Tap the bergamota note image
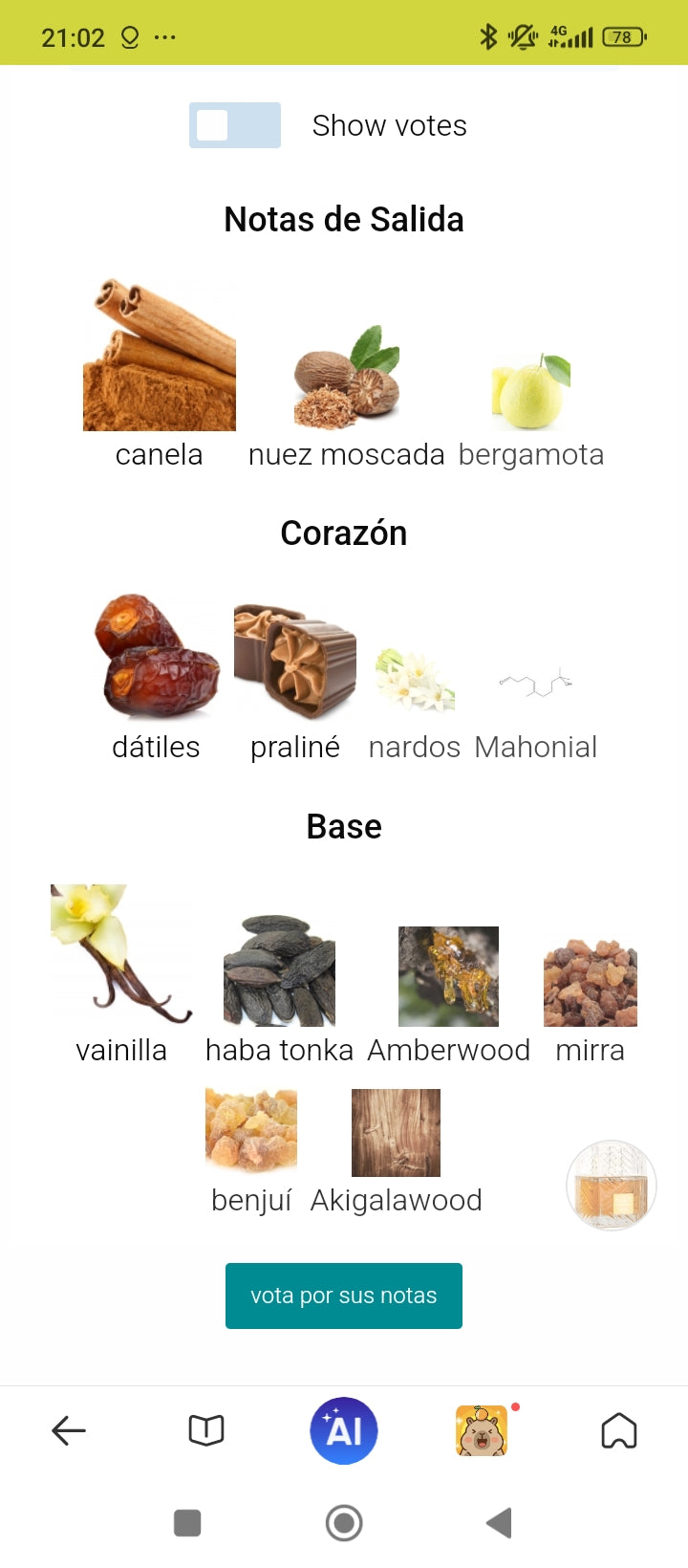The image size is (688, 1568). (x=530, y=387)
